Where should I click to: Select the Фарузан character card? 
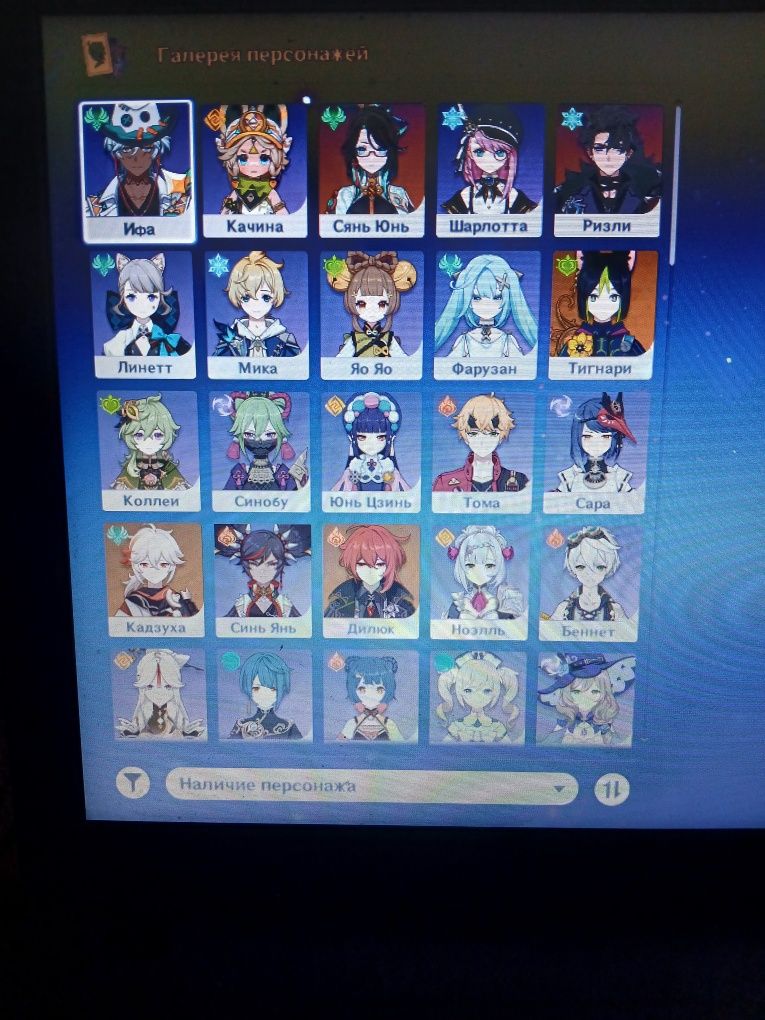(x=487, y=315)
